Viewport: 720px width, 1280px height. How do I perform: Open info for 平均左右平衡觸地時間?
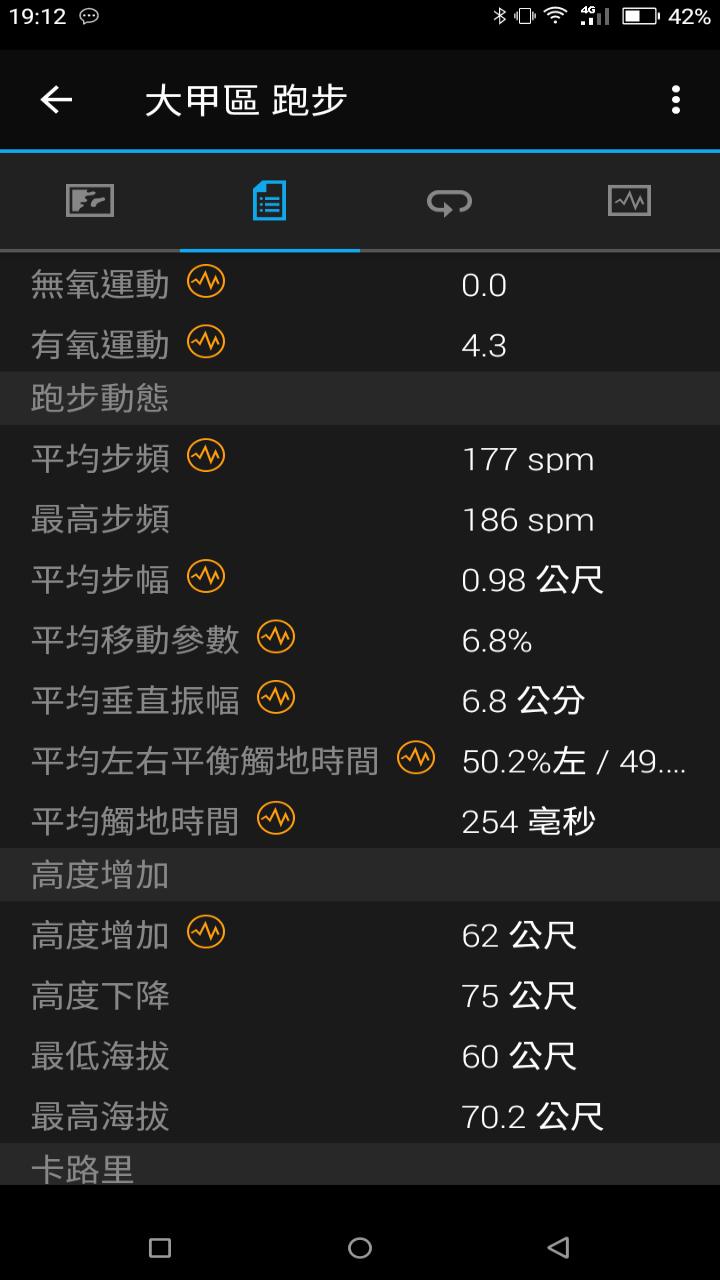416,758
